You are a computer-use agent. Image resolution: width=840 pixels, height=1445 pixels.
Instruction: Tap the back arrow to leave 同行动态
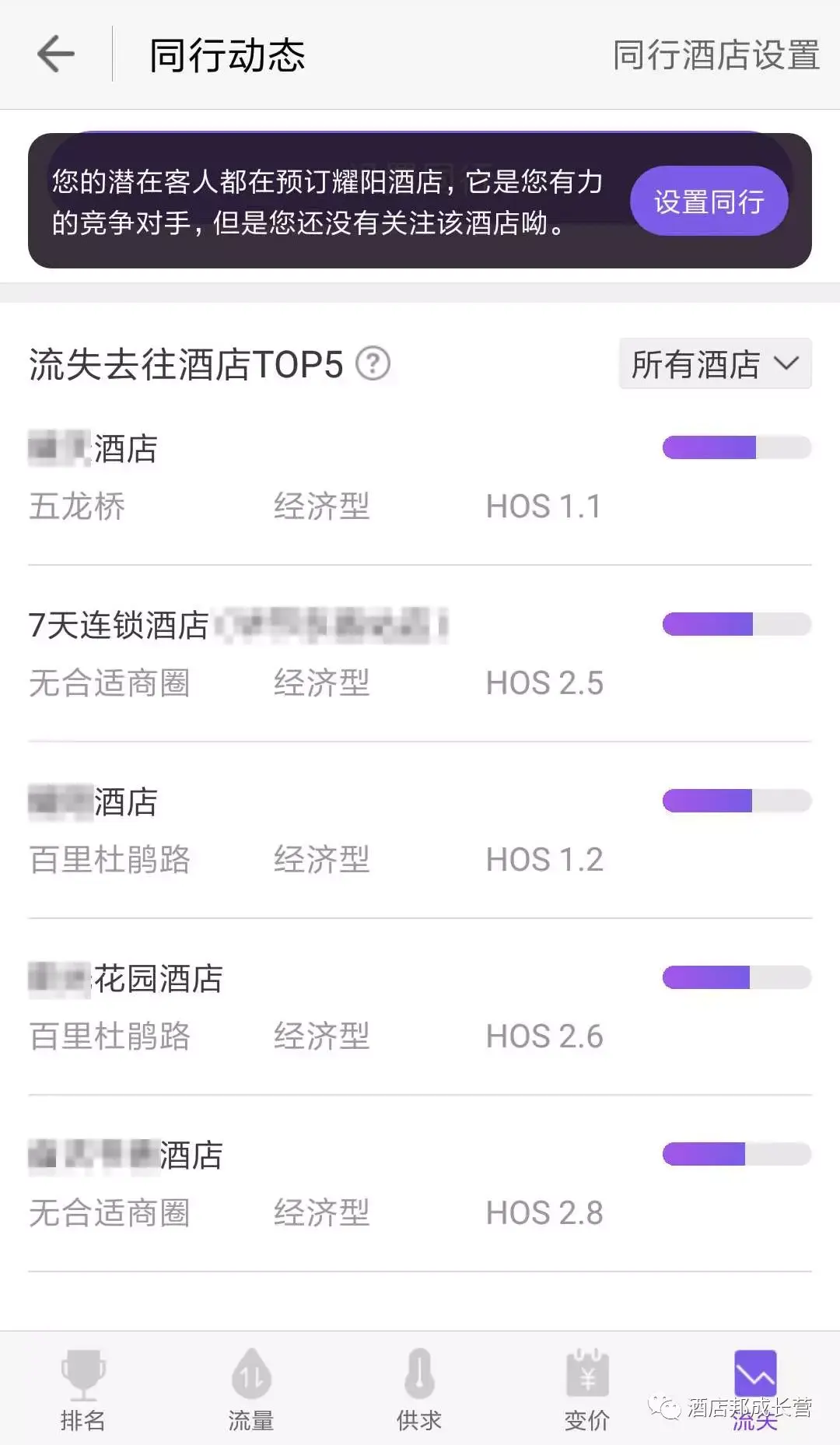coord(56,53)
